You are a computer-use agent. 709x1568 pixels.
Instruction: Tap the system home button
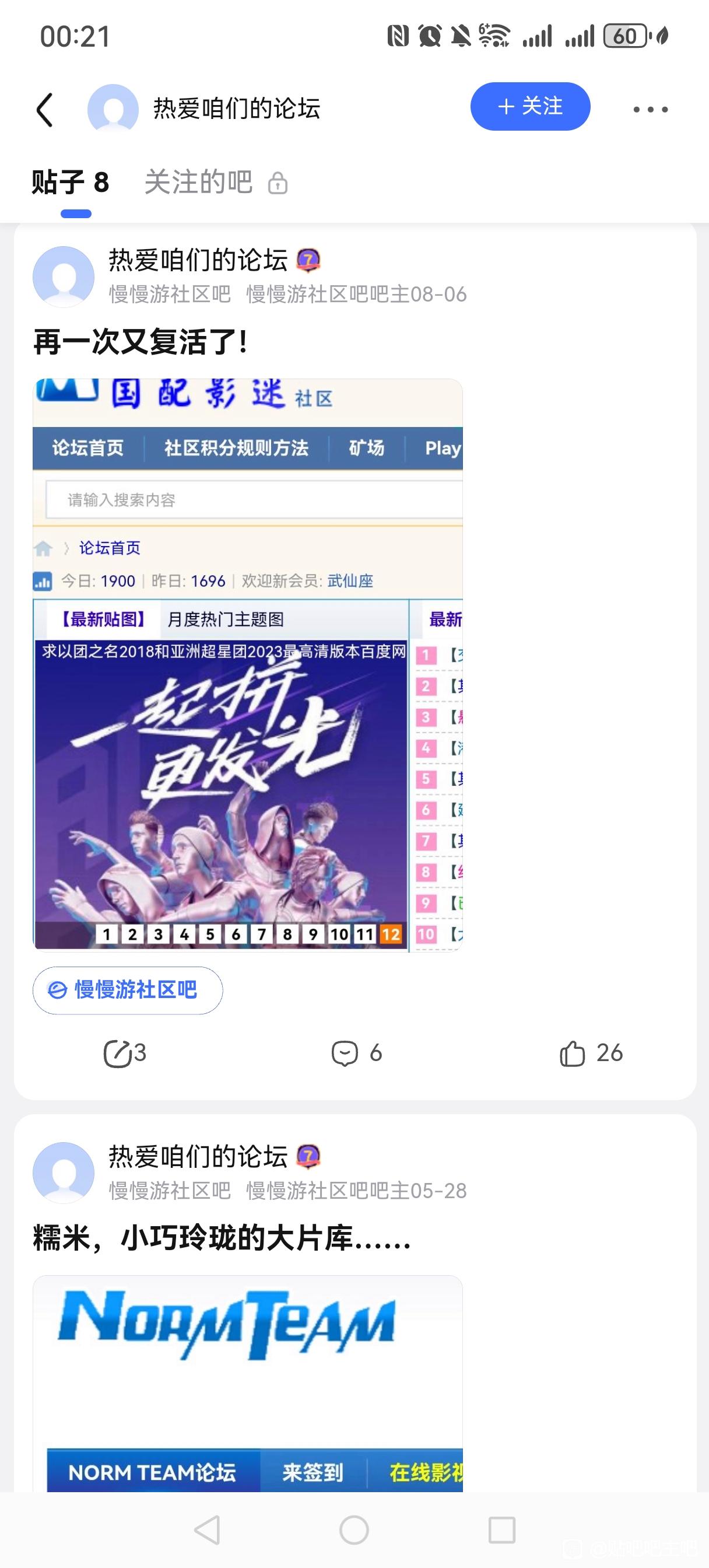click(x=354, y=1529)
